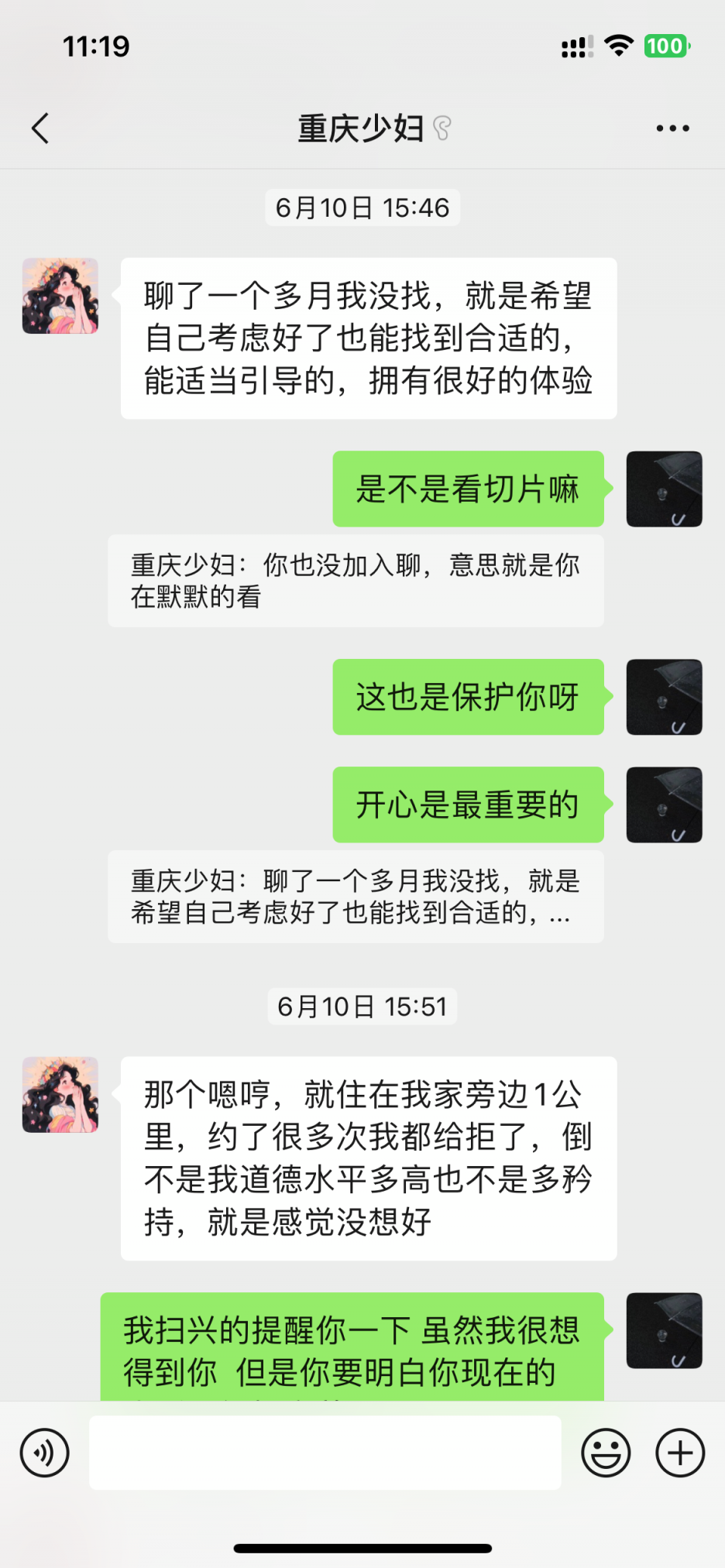This screenshot has height=1568, width=725.
Task: Open my avatar beside '开心是最重要的'
Action: pos(664,805)
